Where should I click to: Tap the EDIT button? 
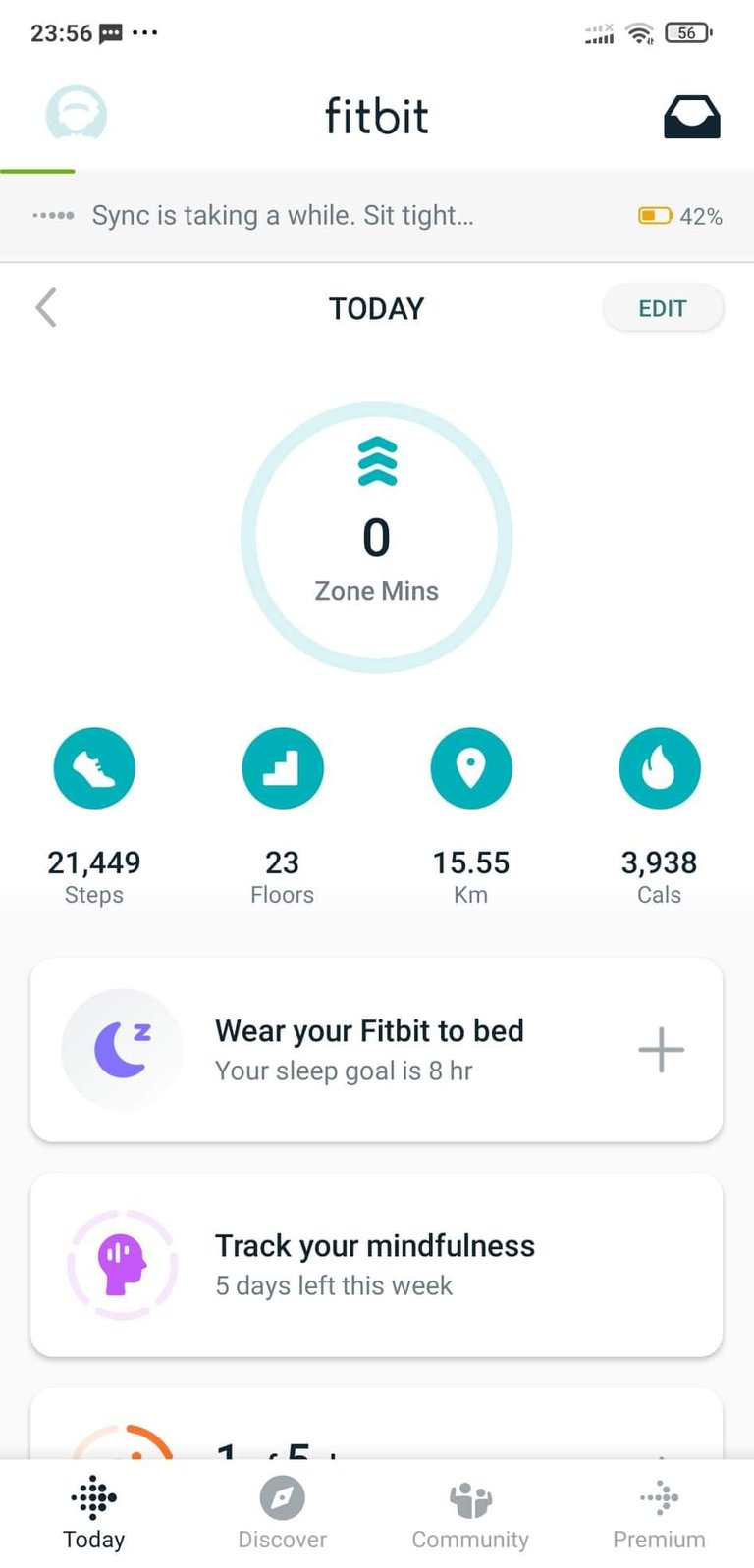click(x=663, y=308)
